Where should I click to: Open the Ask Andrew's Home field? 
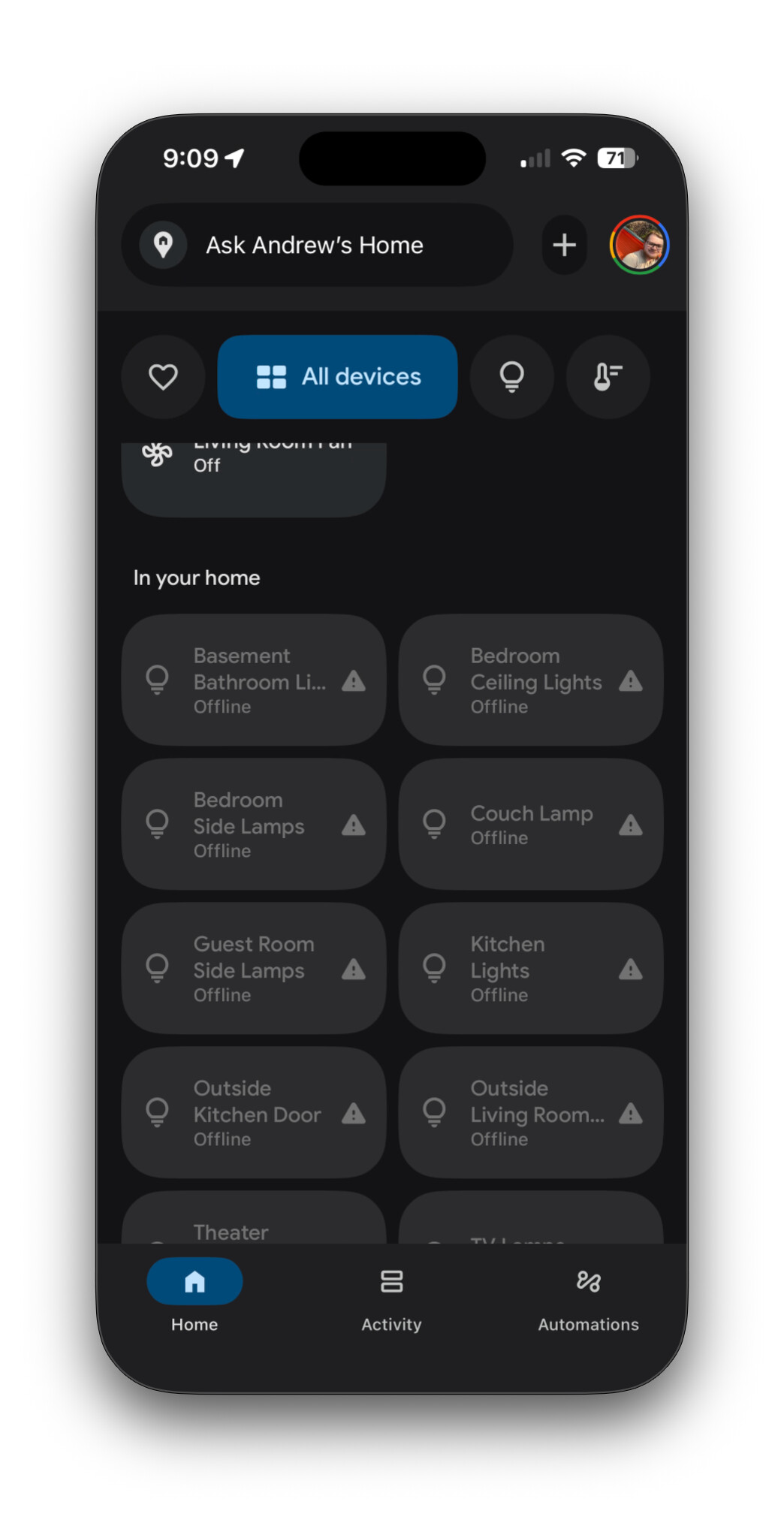click(315, 245)
